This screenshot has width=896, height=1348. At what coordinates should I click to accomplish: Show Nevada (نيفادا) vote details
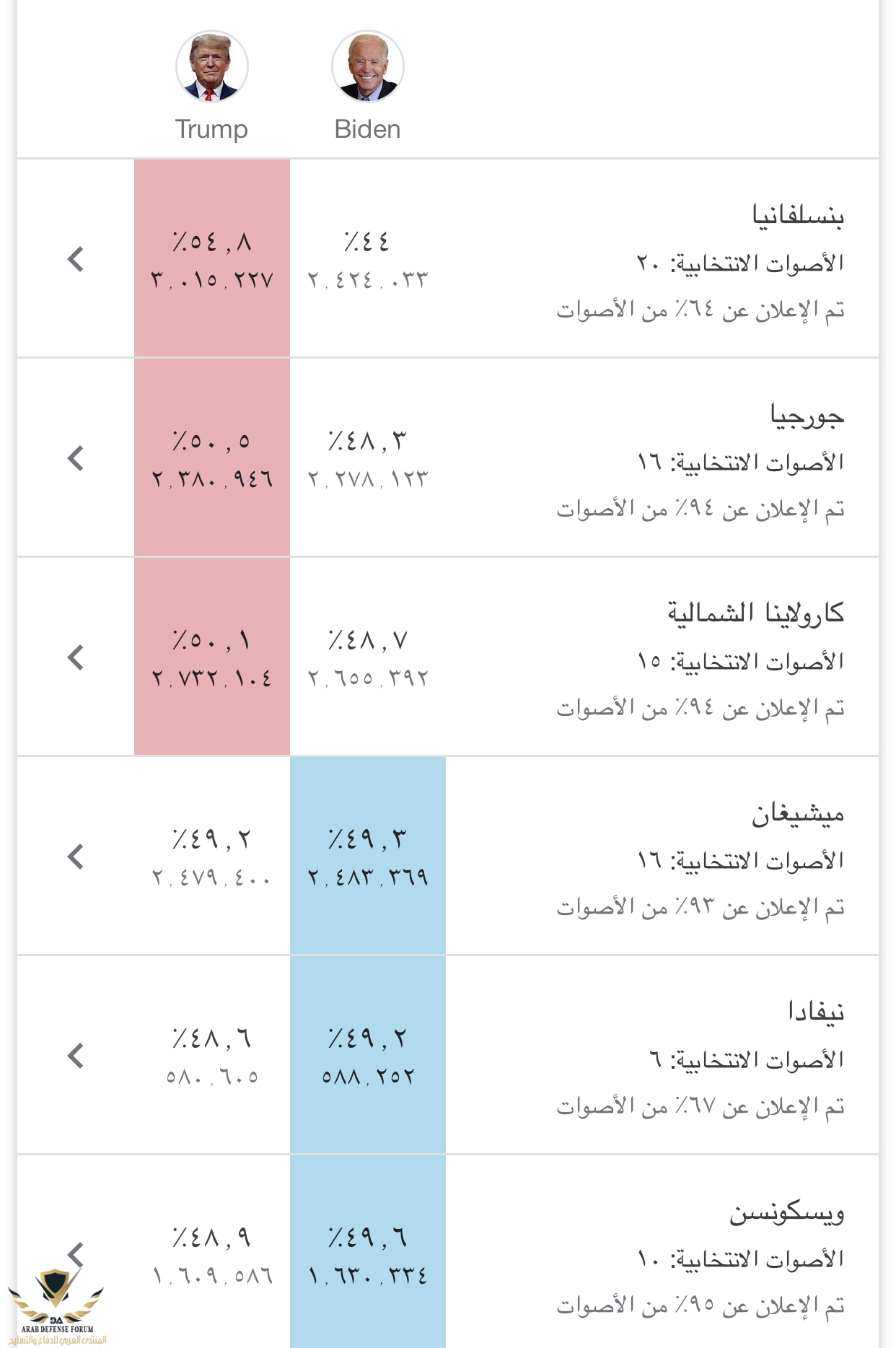(76, 1056)
